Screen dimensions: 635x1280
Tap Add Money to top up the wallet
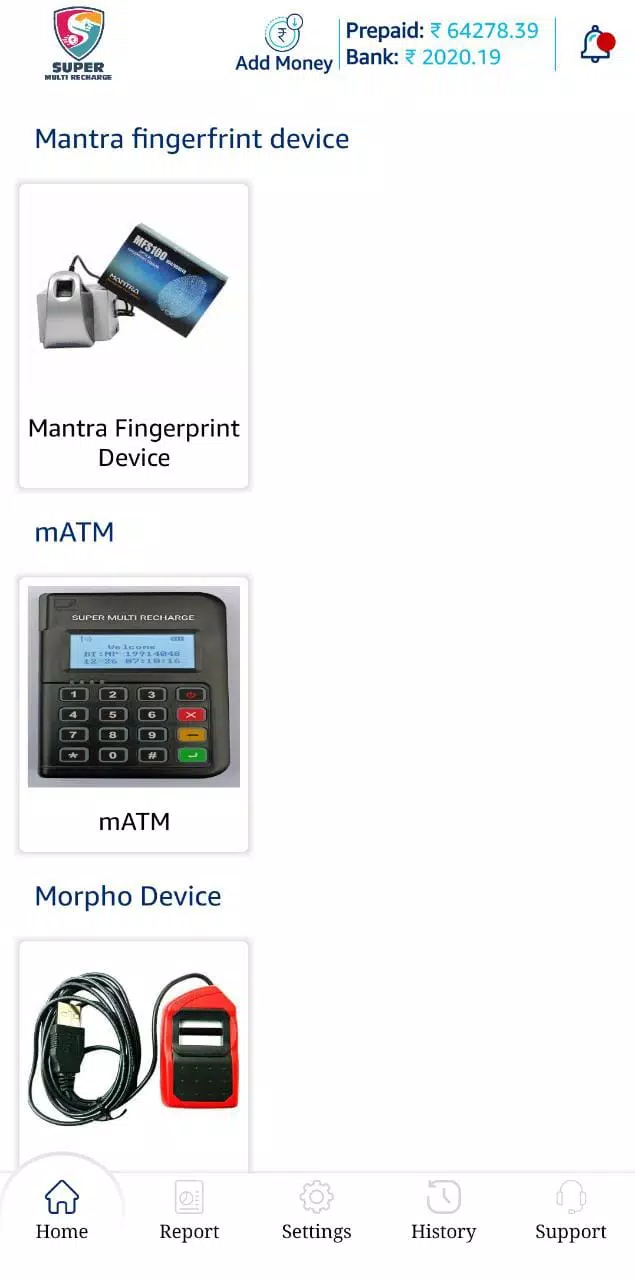(x=284, y=44)
